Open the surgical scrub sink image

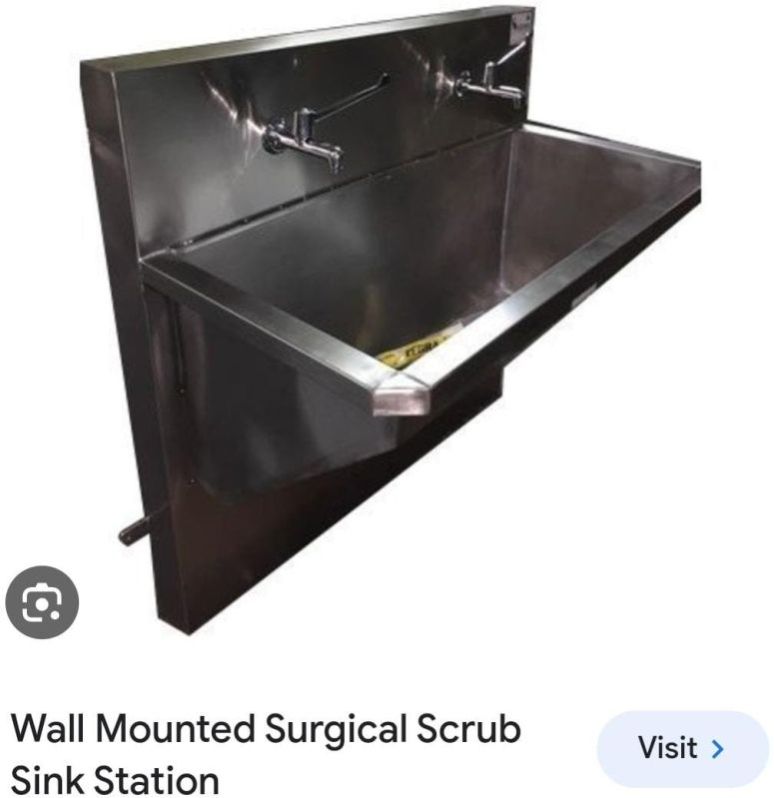pos(400,300)
